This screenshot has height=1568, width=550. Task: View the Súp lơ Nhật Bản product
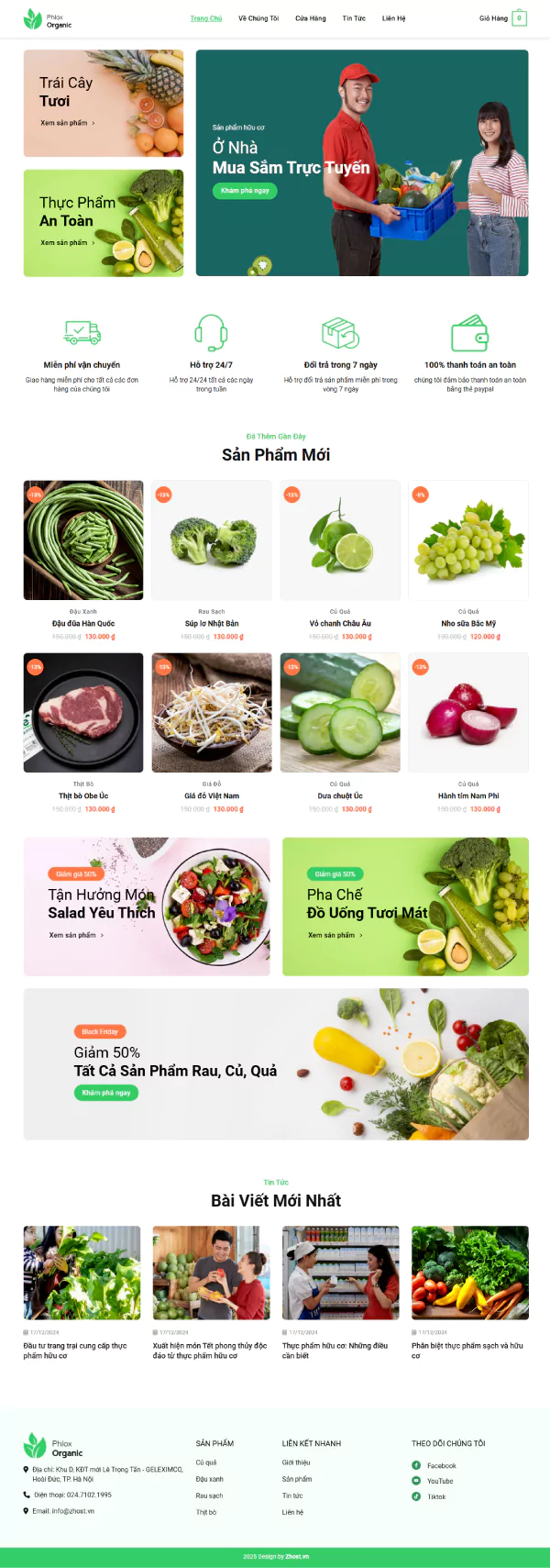(212, 623)
